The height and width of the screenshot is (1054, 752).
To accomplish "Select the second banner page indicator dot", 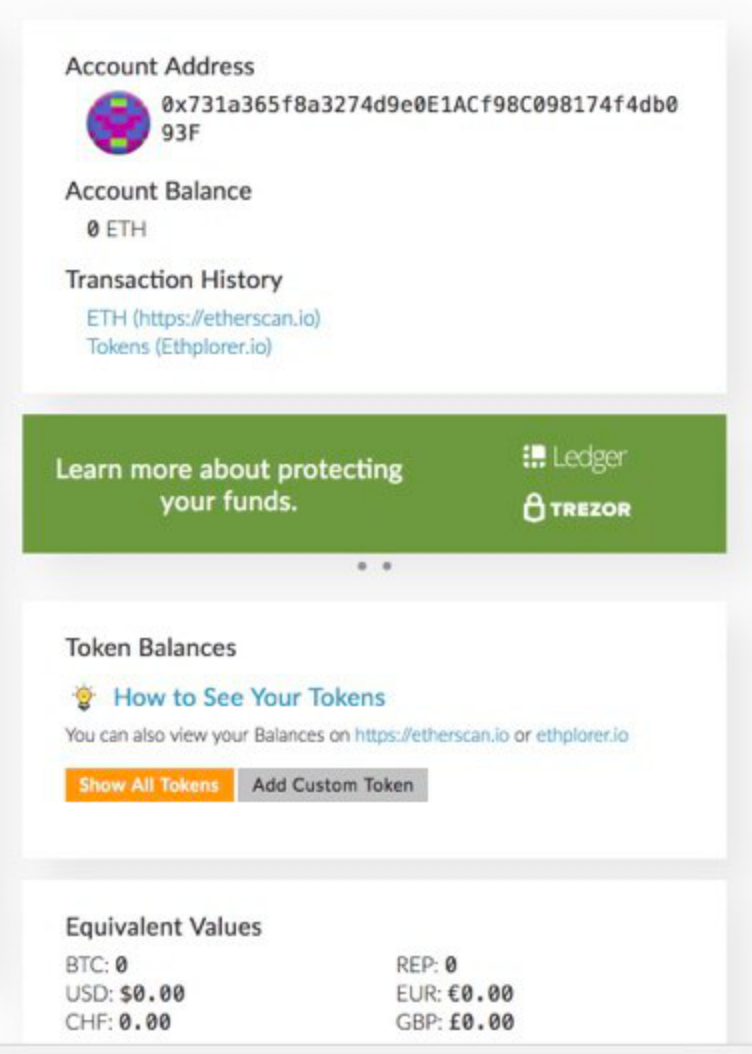I will click(x=387, y=566).
